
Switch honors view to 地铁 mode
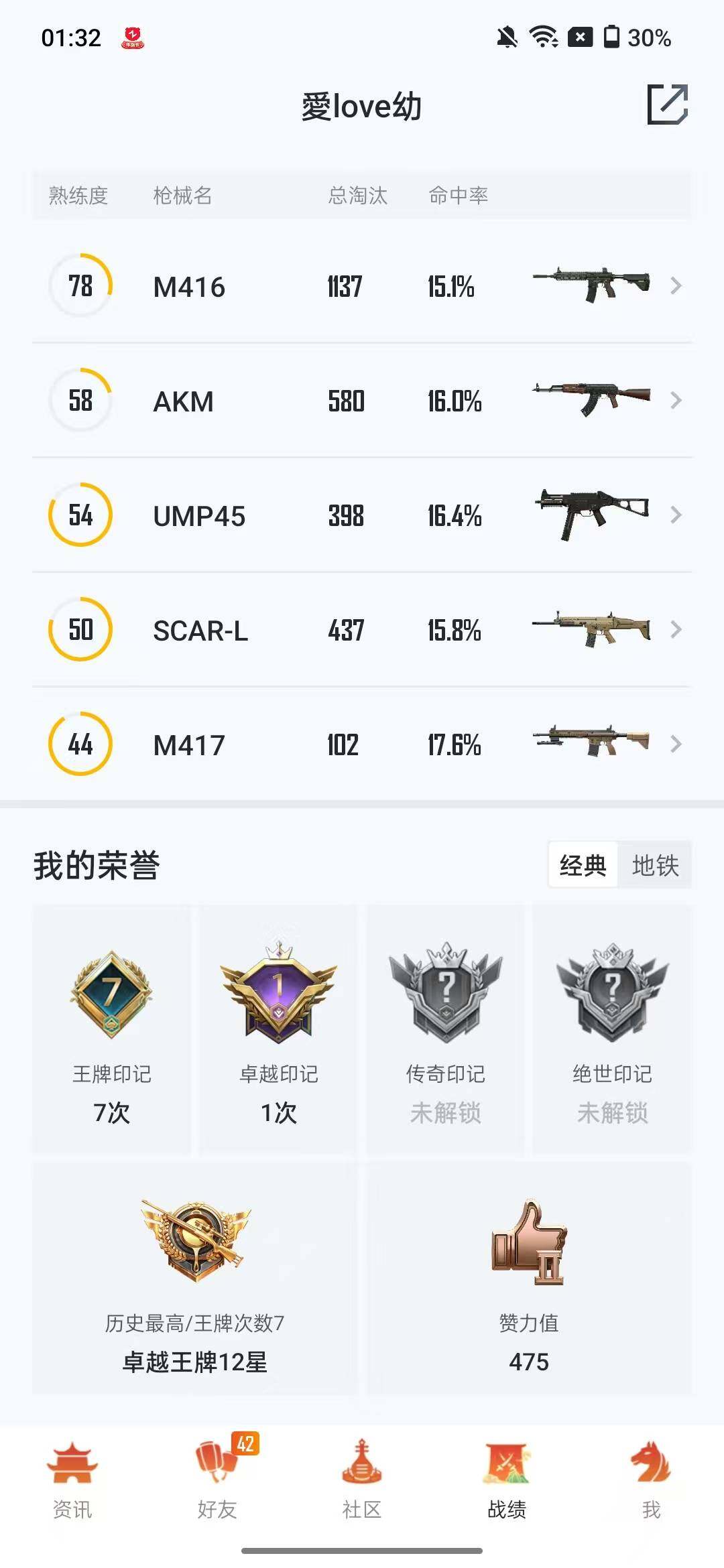(x=656, y=865)
